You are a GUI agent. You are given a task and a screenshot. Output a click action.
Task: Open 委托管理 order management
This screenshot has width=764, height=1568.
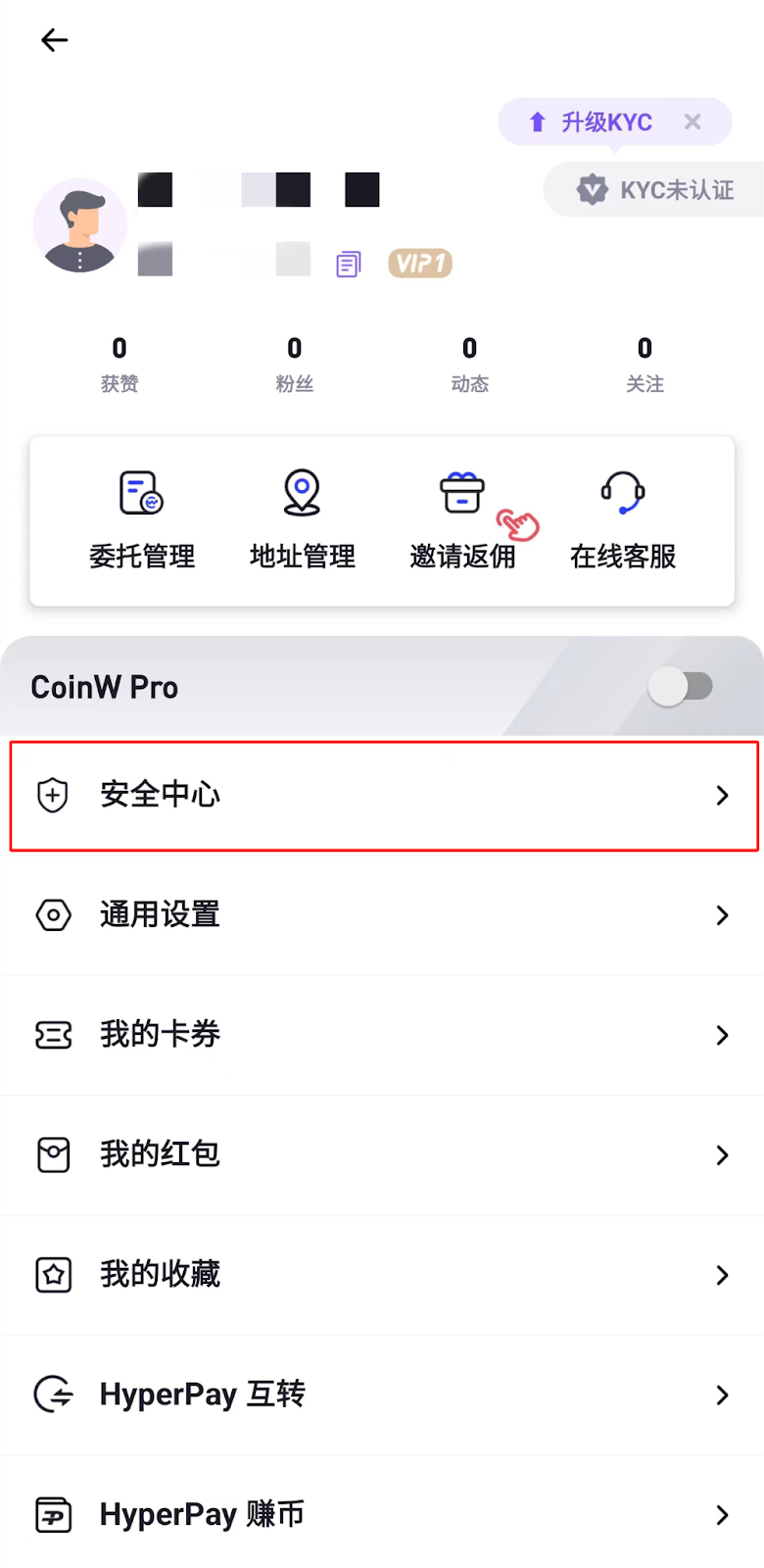[x=142, y=519]
